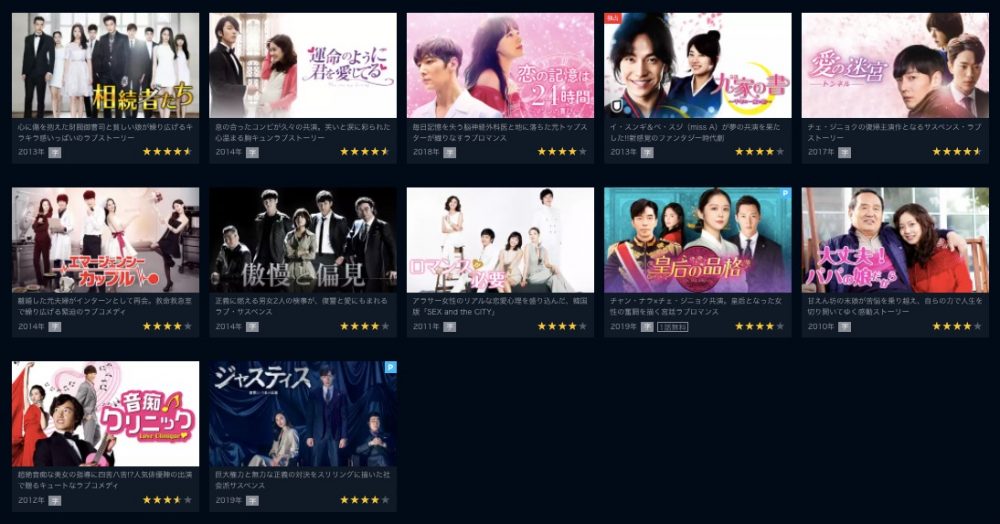View details for 愛の迷宮 トンネル

click(x=895, y=66)
